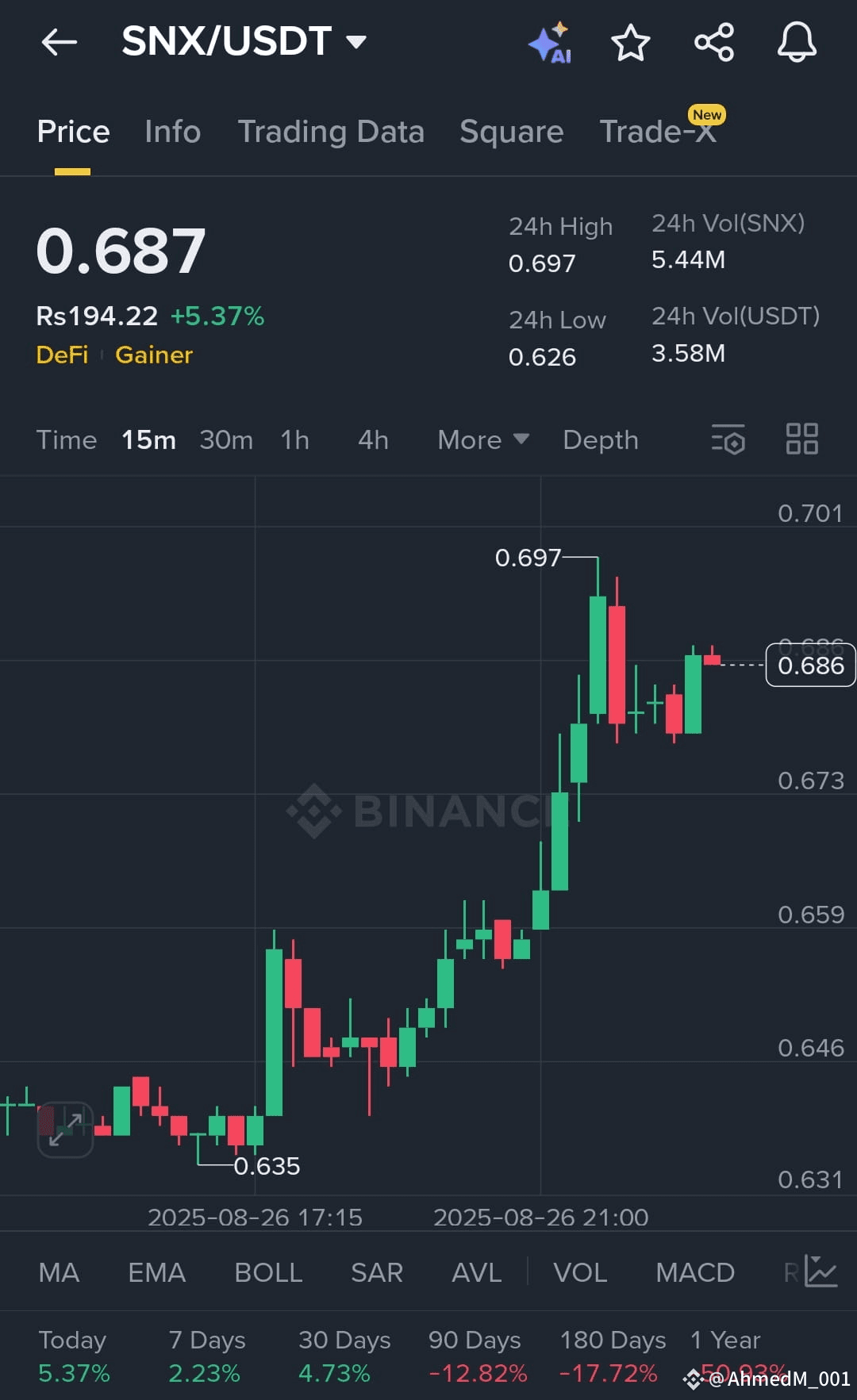Switch to the Trading Data tab
The width and height of the screenshot is (857, 1400).
tap(331, 132)
